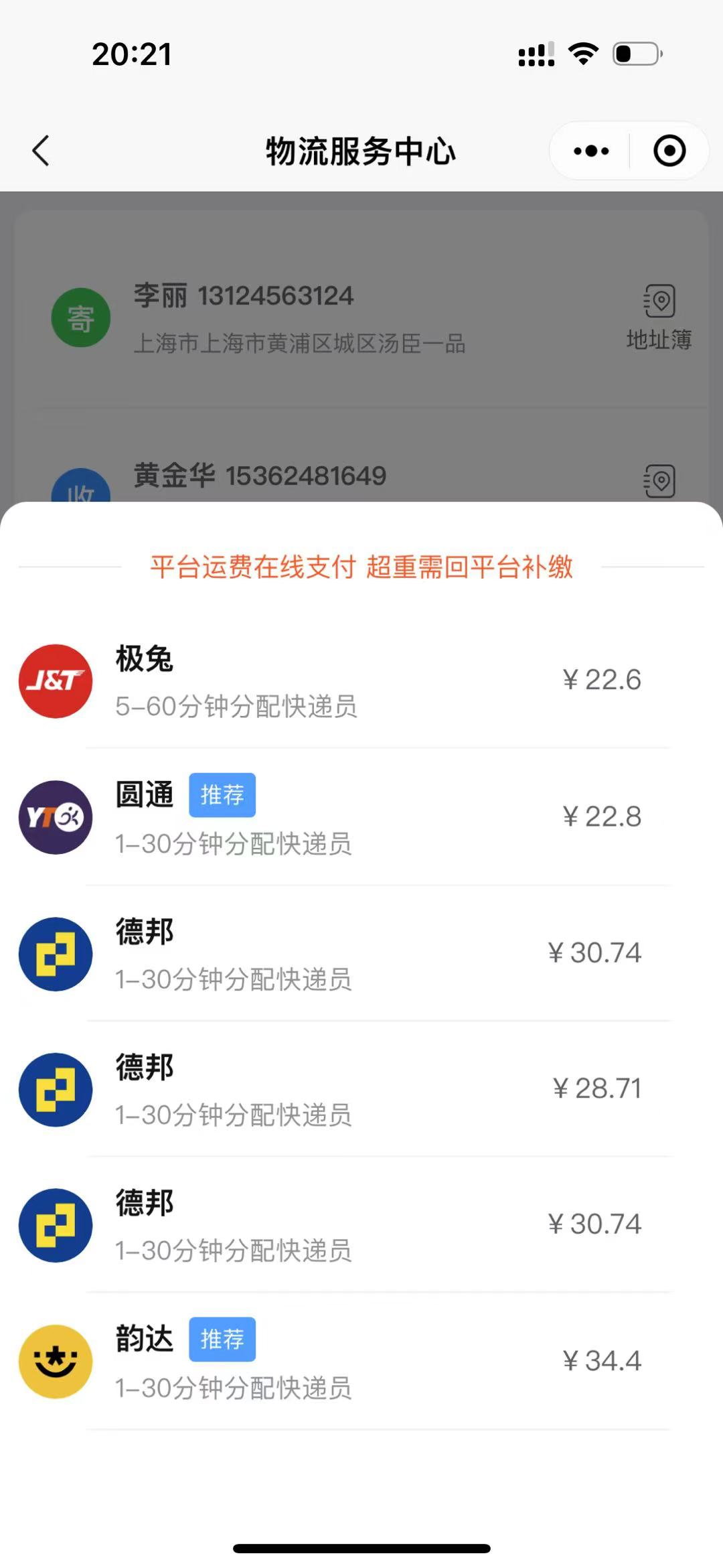This screenshot has width=723, height=1568.
Task: Pick the 德邦 option priced ¥28.71
Action: 361,1089
